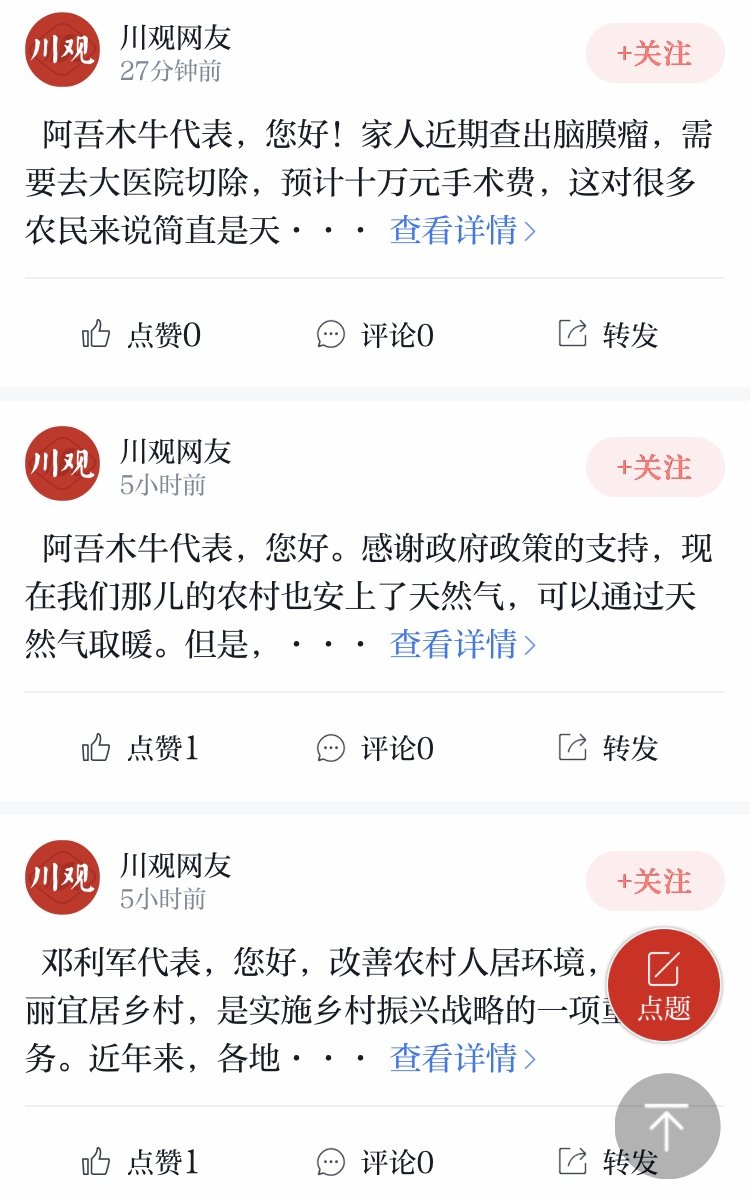Like the 邓利军代表 post
This screenshot has width=750, height=1197.
click(141, 1162)
